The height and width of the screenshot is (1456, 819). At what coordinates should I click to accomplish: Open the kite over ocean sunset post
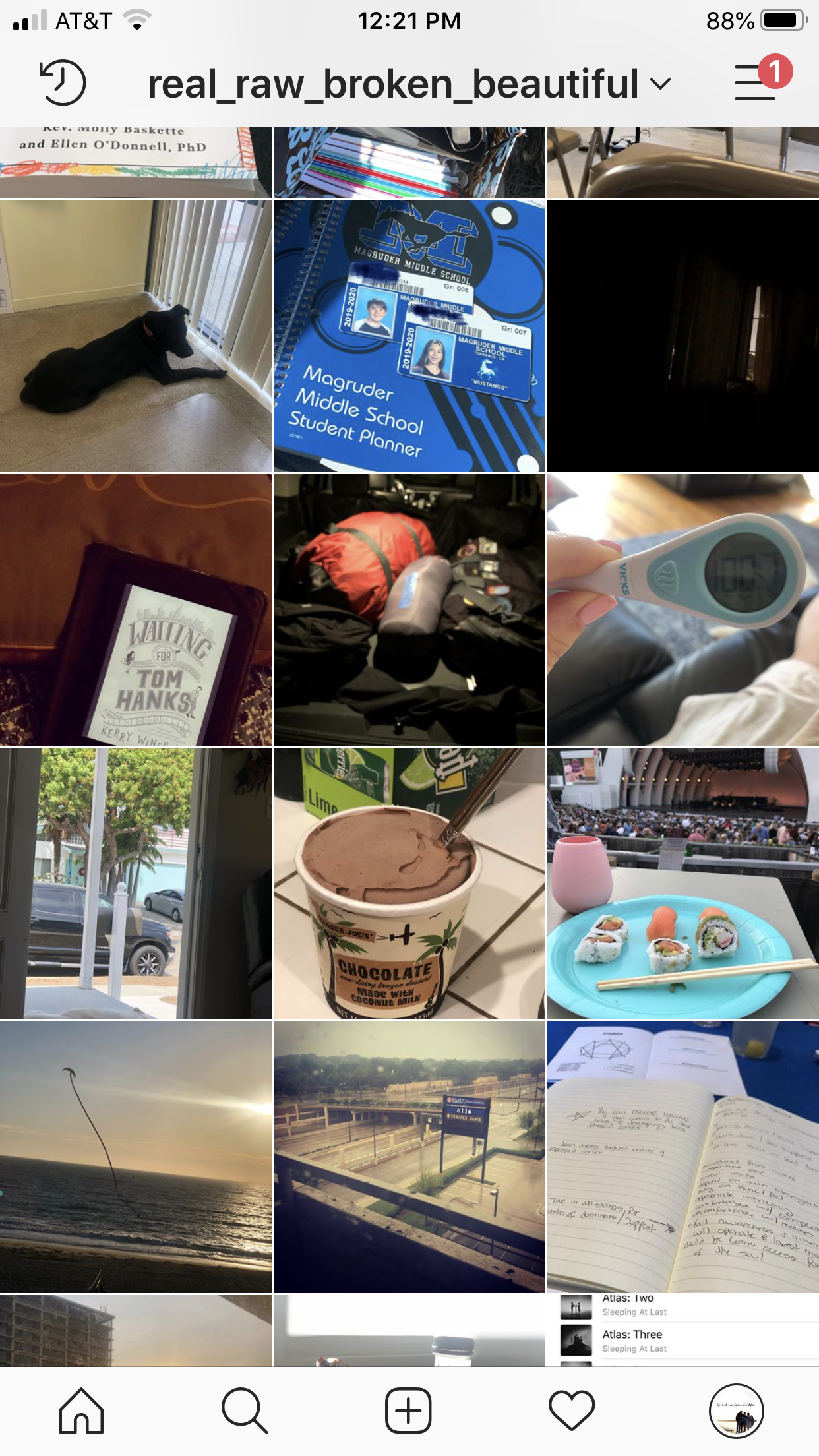(135, 1157)
